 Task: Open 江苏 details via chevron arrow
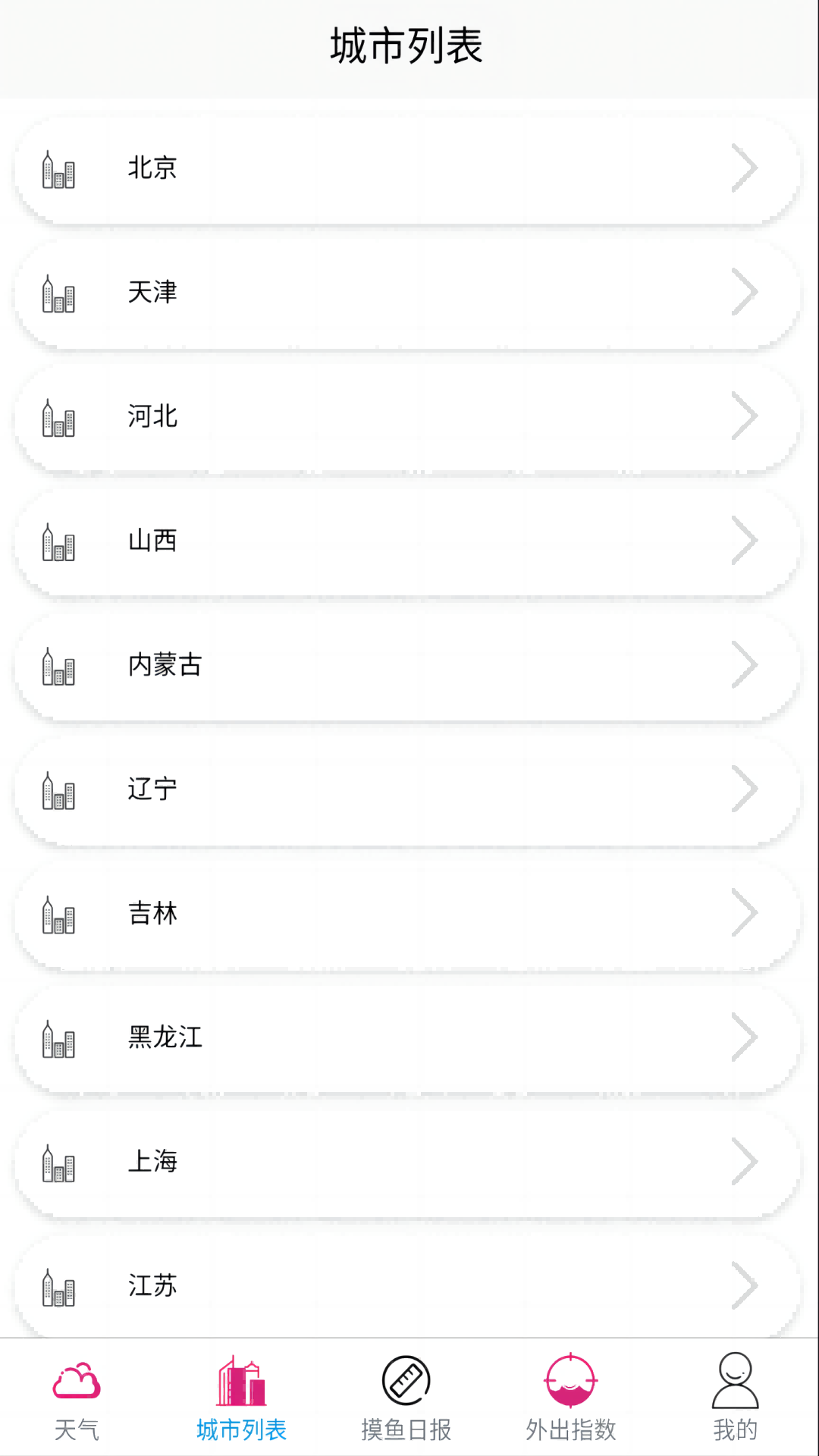point(743,1285)
